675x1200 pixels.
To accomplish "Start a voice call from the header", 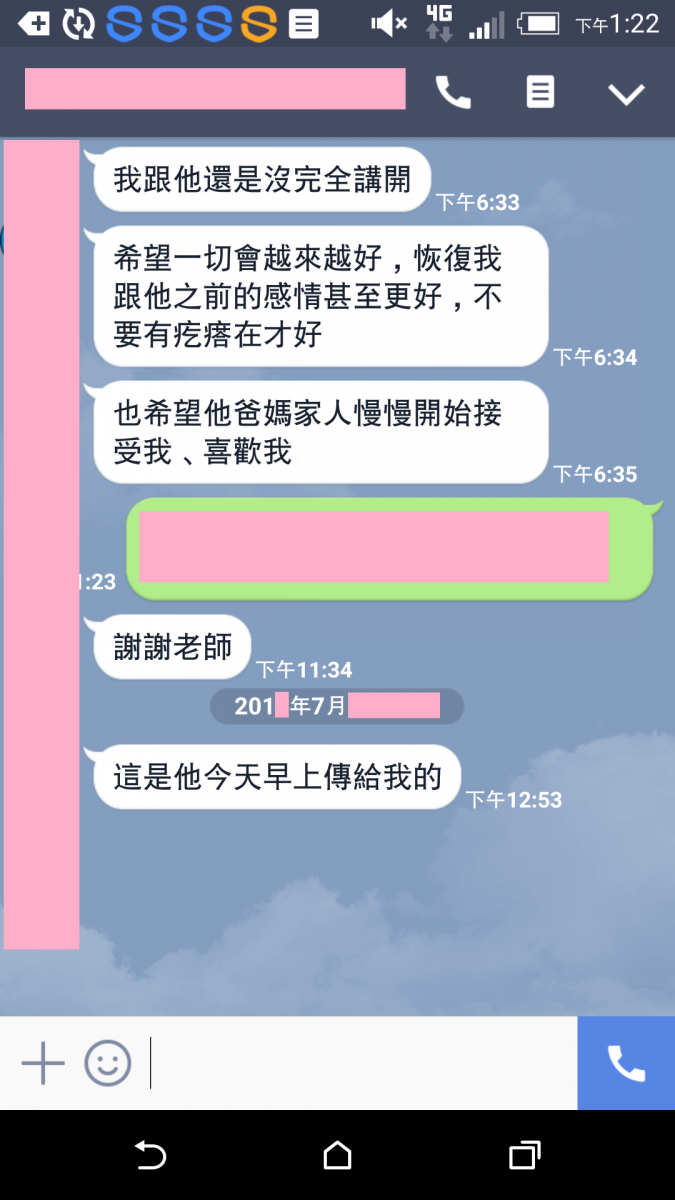I will tap(453, 93).
